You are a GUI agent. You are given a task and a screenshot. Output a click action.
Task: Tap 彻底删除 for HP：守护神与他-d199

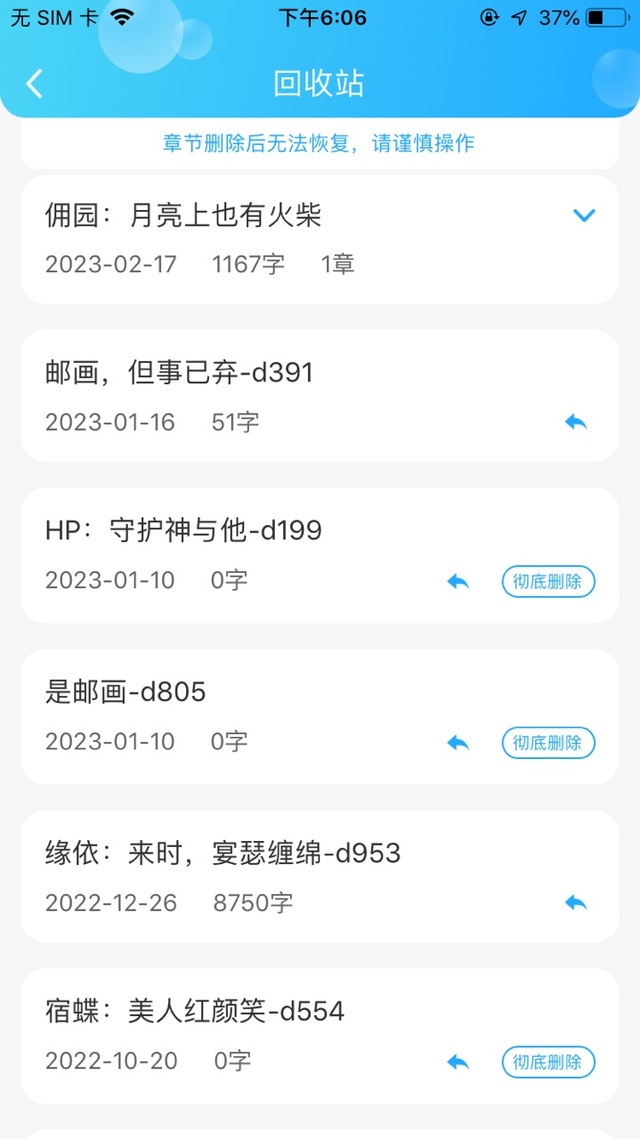(x=548, y=581)
